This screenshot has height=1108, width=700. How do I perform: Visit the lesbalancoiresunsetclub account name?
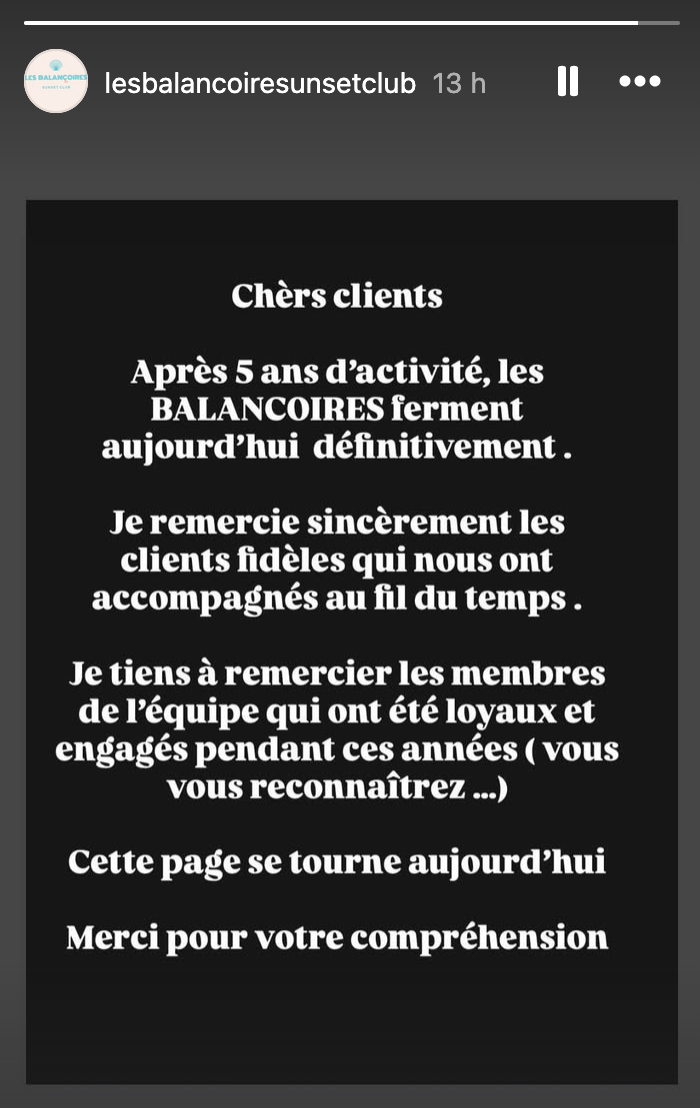pyautogui.click(x=260, y=83)
